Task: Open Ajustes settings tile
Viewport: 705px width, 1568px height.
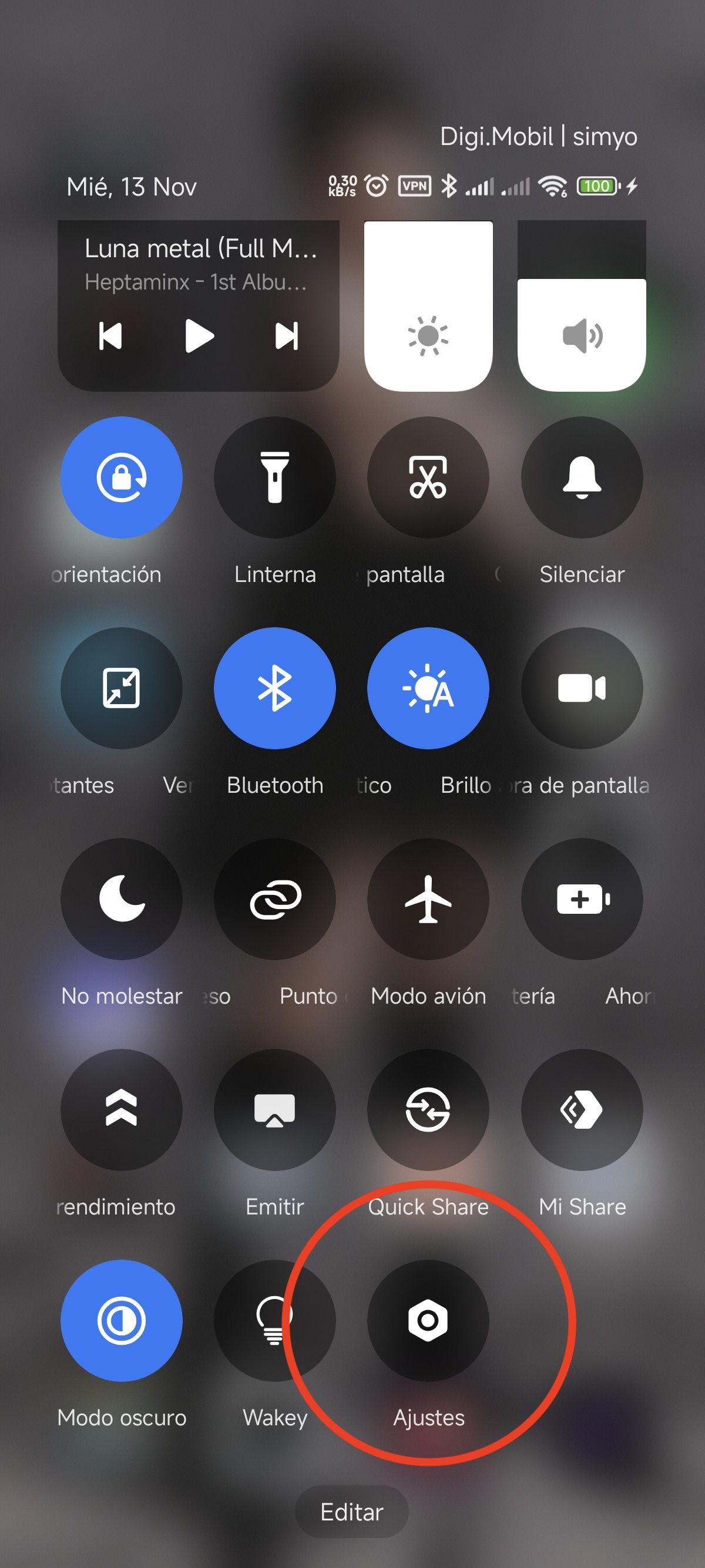Action: tap(428, 1320)
